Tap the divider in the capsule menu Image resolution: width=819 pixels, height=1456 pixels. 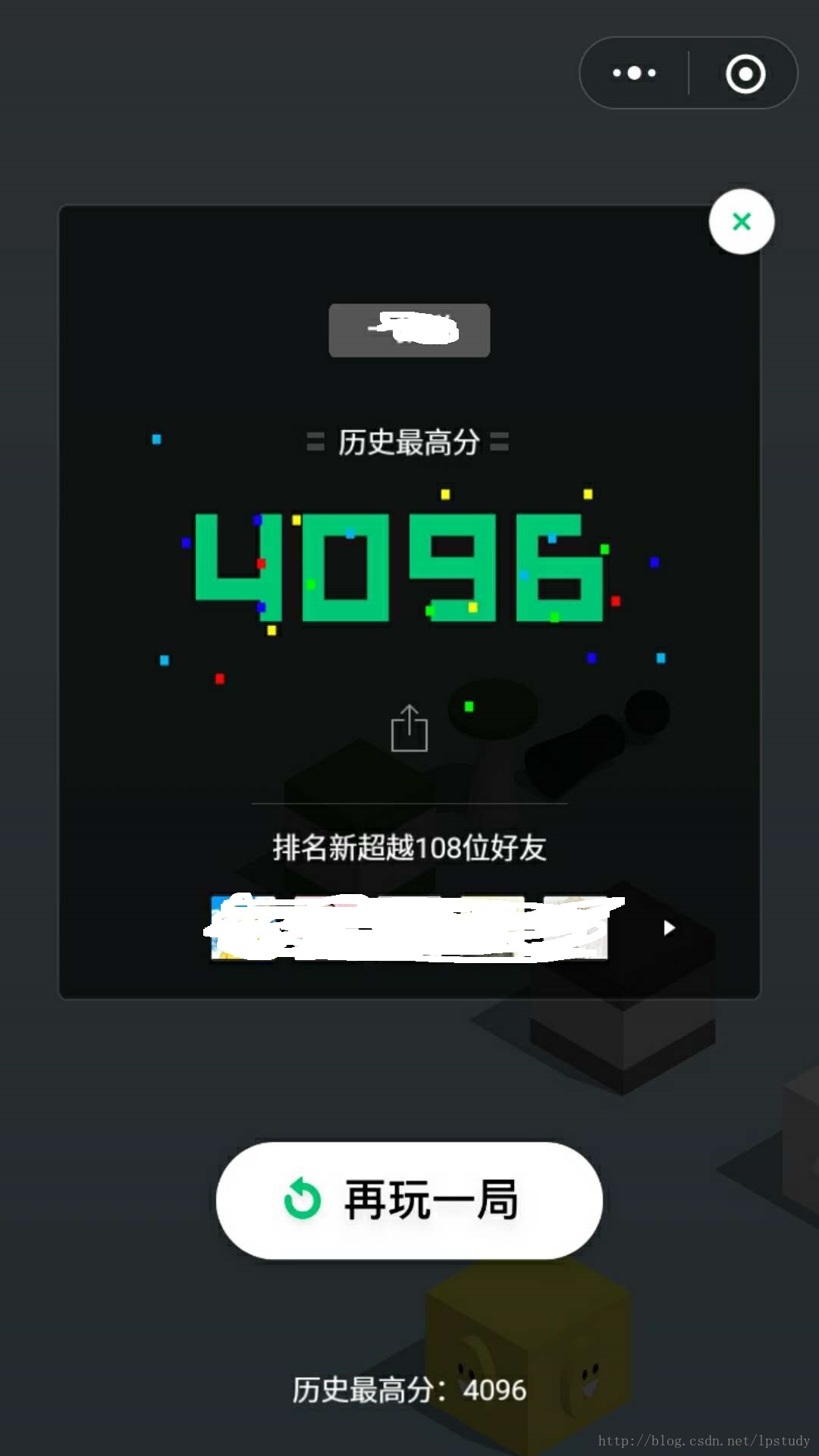pos(689,73)
